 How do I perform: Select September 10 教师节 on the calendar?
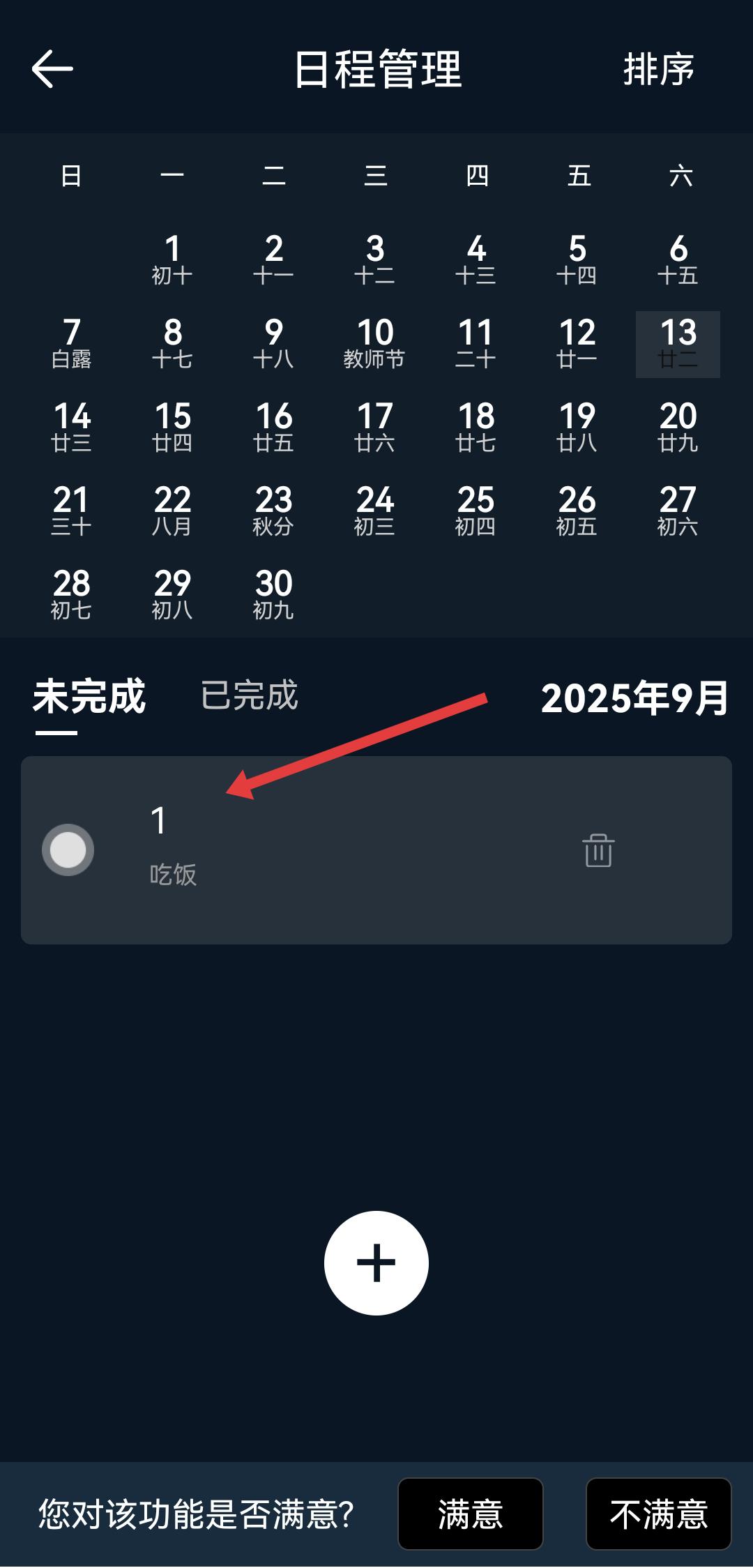point(375,343)
